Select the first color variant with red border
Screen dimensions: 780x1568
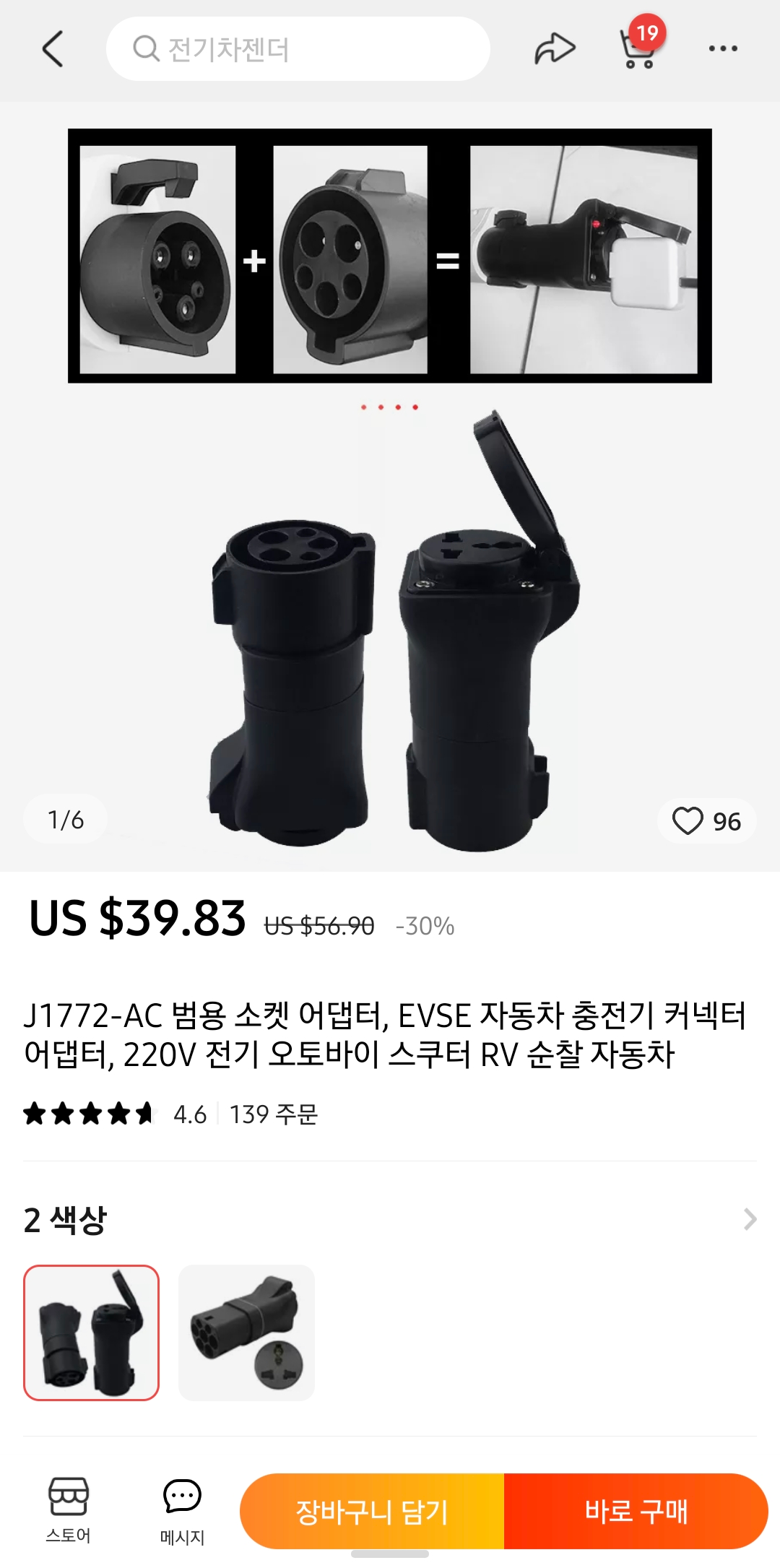pyautogui.click(x=91, y=1334)
